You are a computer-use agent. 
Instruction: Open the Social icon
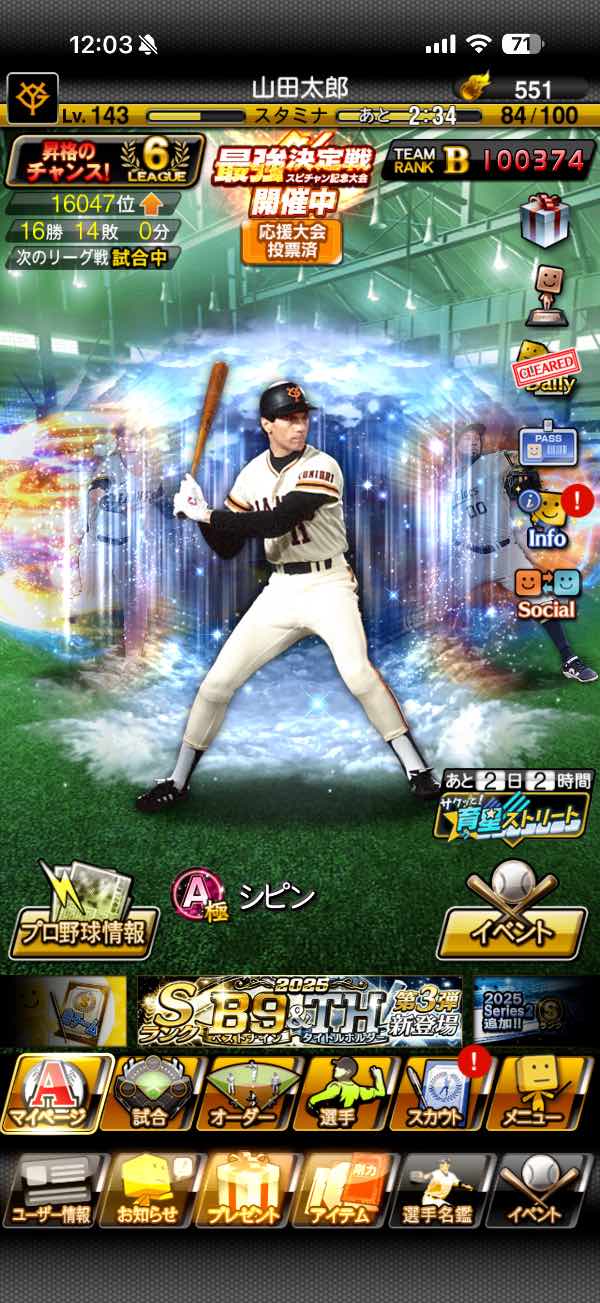pyautogui.click(x=546, y=592)
